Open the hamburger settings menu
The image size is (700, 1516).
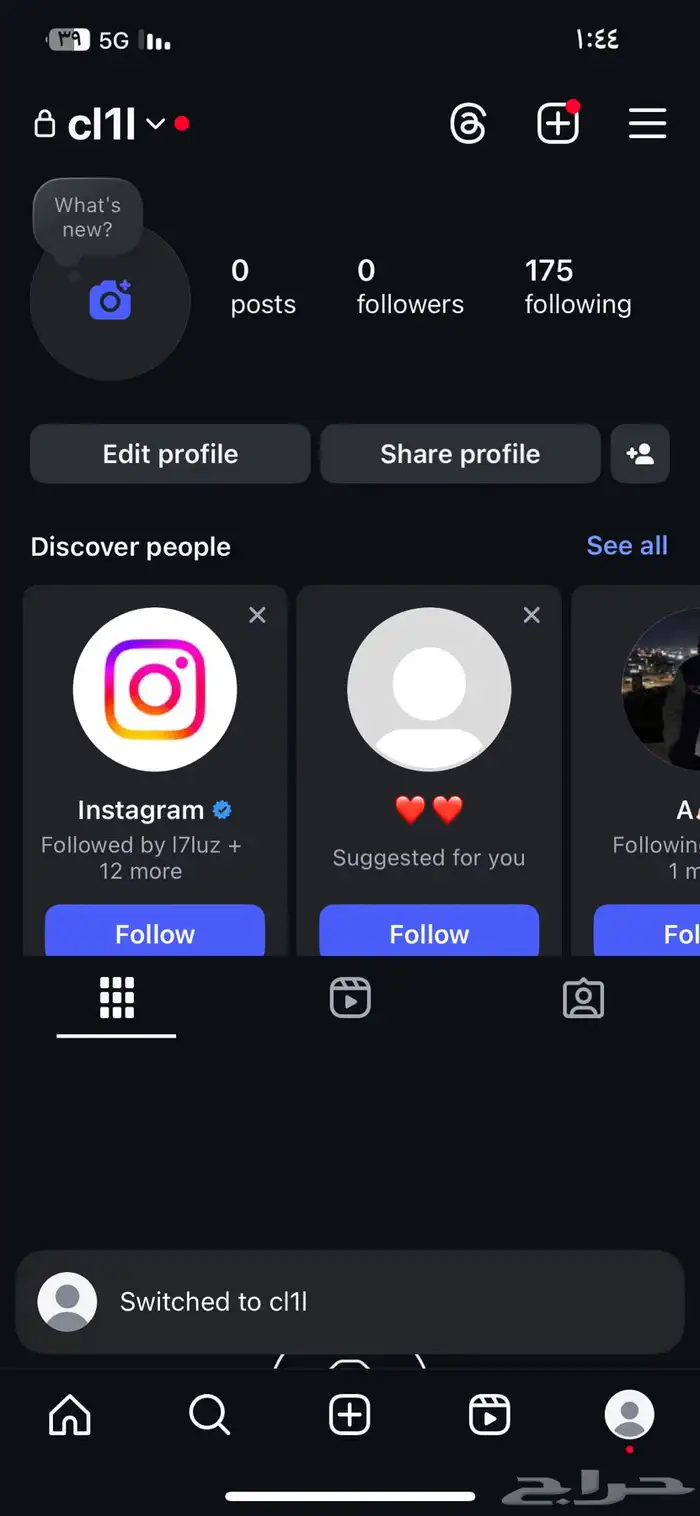pyautogui.click(x=647, y=124)
